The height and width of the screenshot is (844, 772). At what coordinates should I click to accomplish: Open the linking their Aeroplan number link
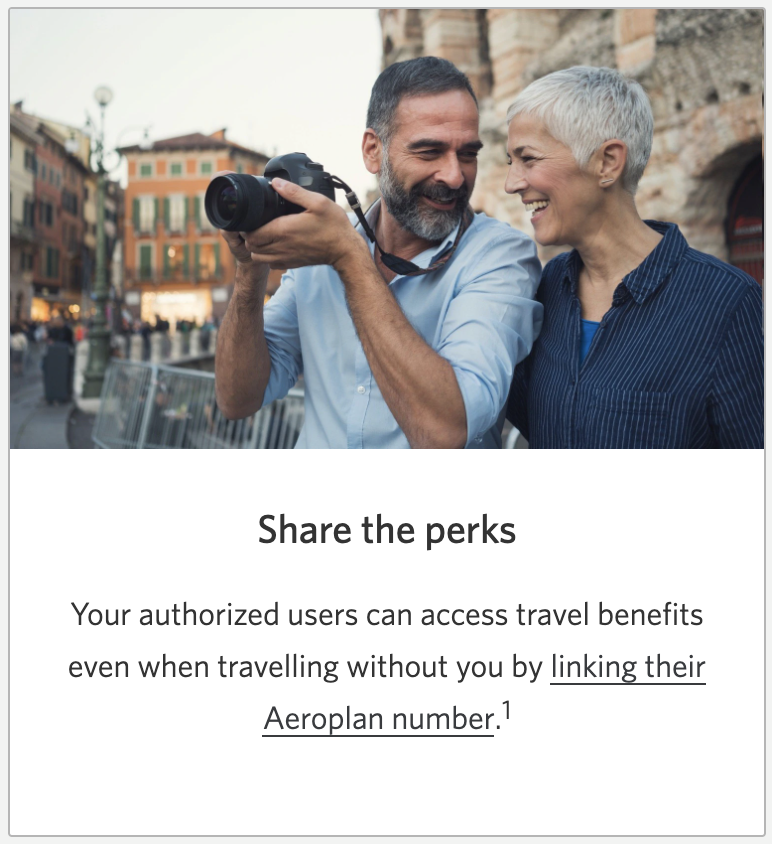[627, 666]
